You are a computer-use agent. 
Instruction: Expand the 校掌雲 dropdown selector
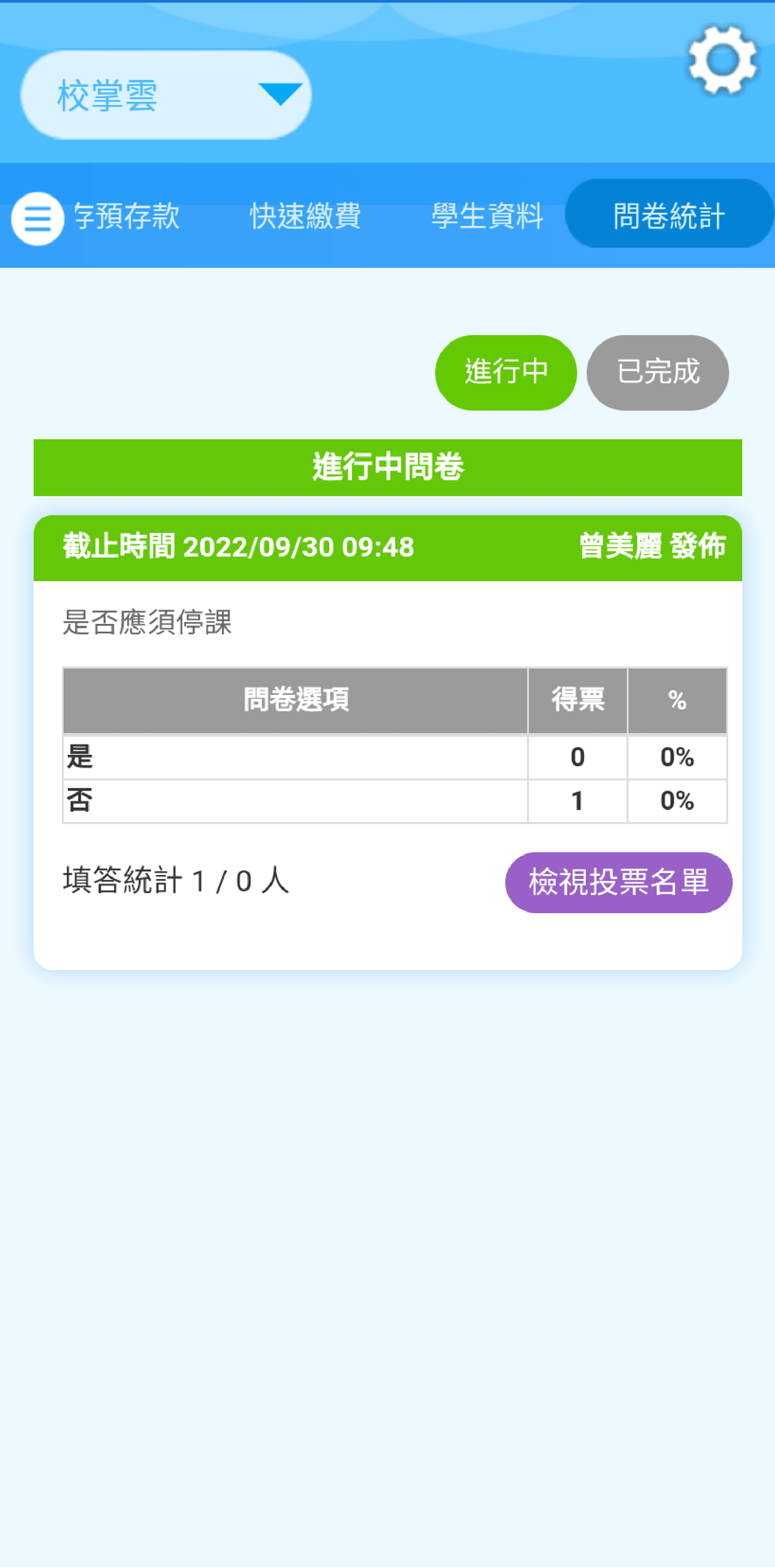[x=166, y=95]
